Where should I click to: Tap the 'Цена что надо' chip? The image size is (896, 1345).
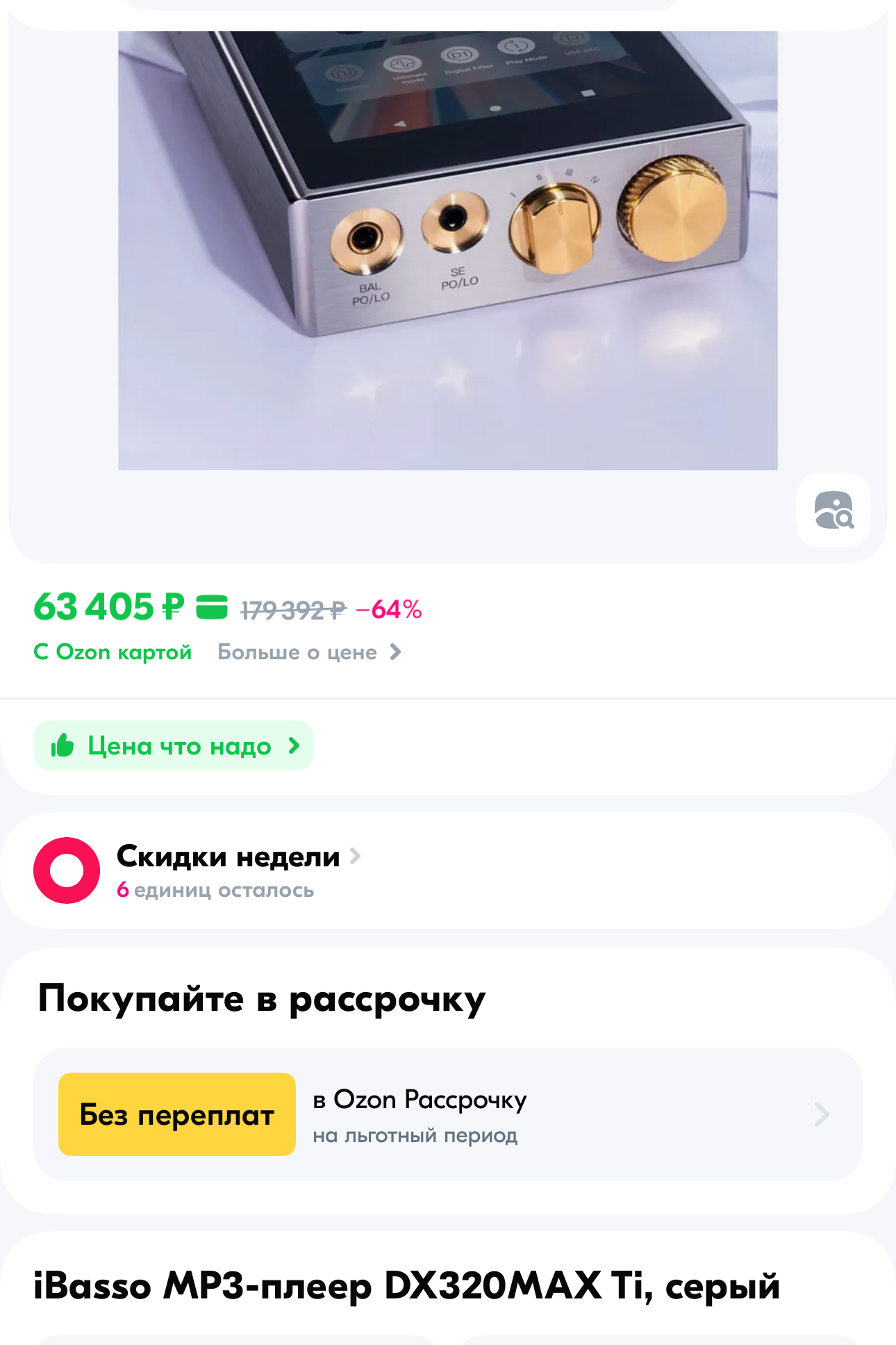pos(174,746)
